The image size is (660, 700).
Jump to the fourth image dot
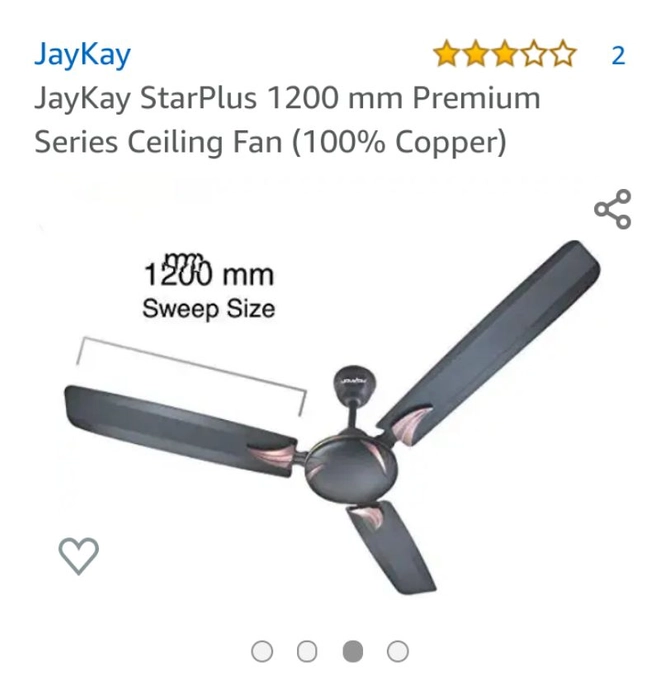pos(398,652)
